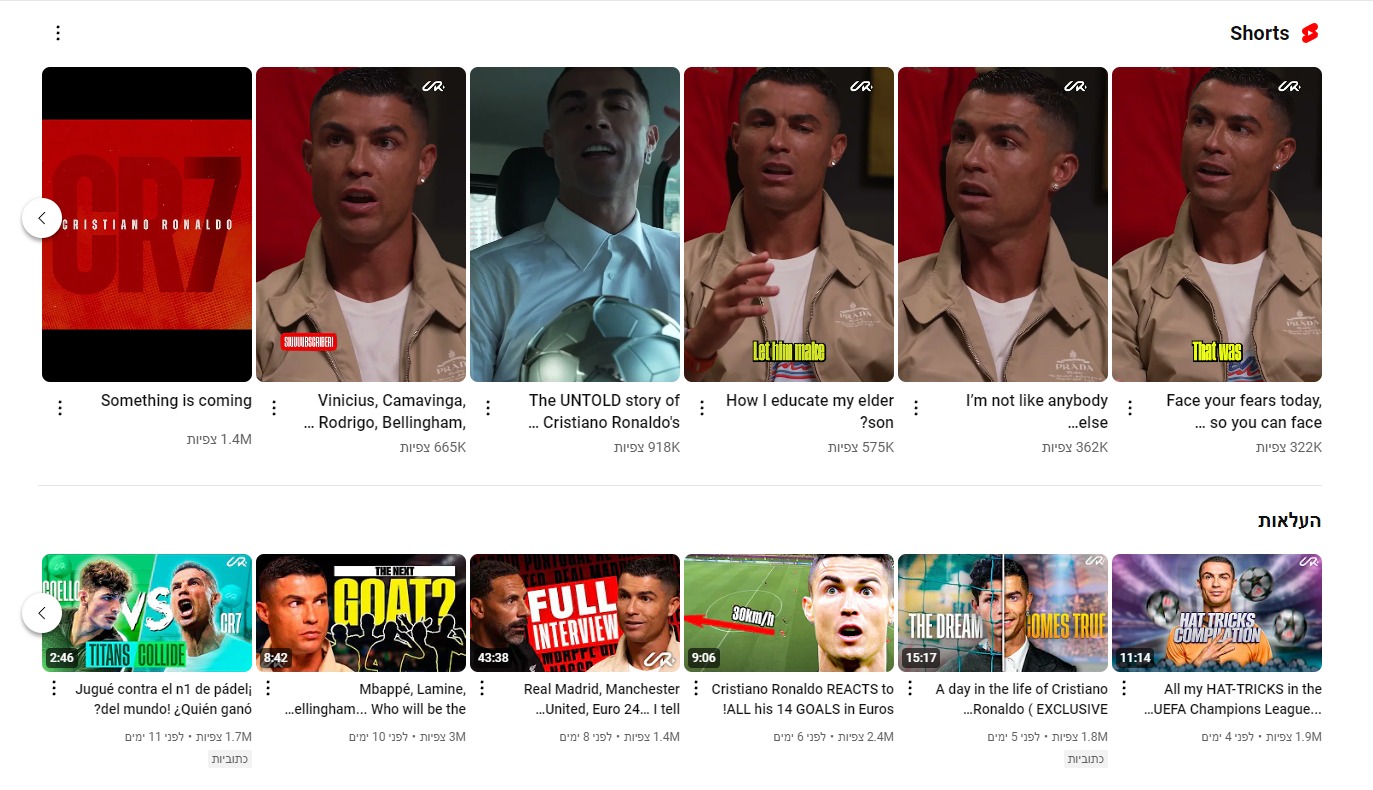Open options for the HAT-TRICKS compilation video
The width and height of the screenshot is (1373, 790).
click(x=1124, y=688)
